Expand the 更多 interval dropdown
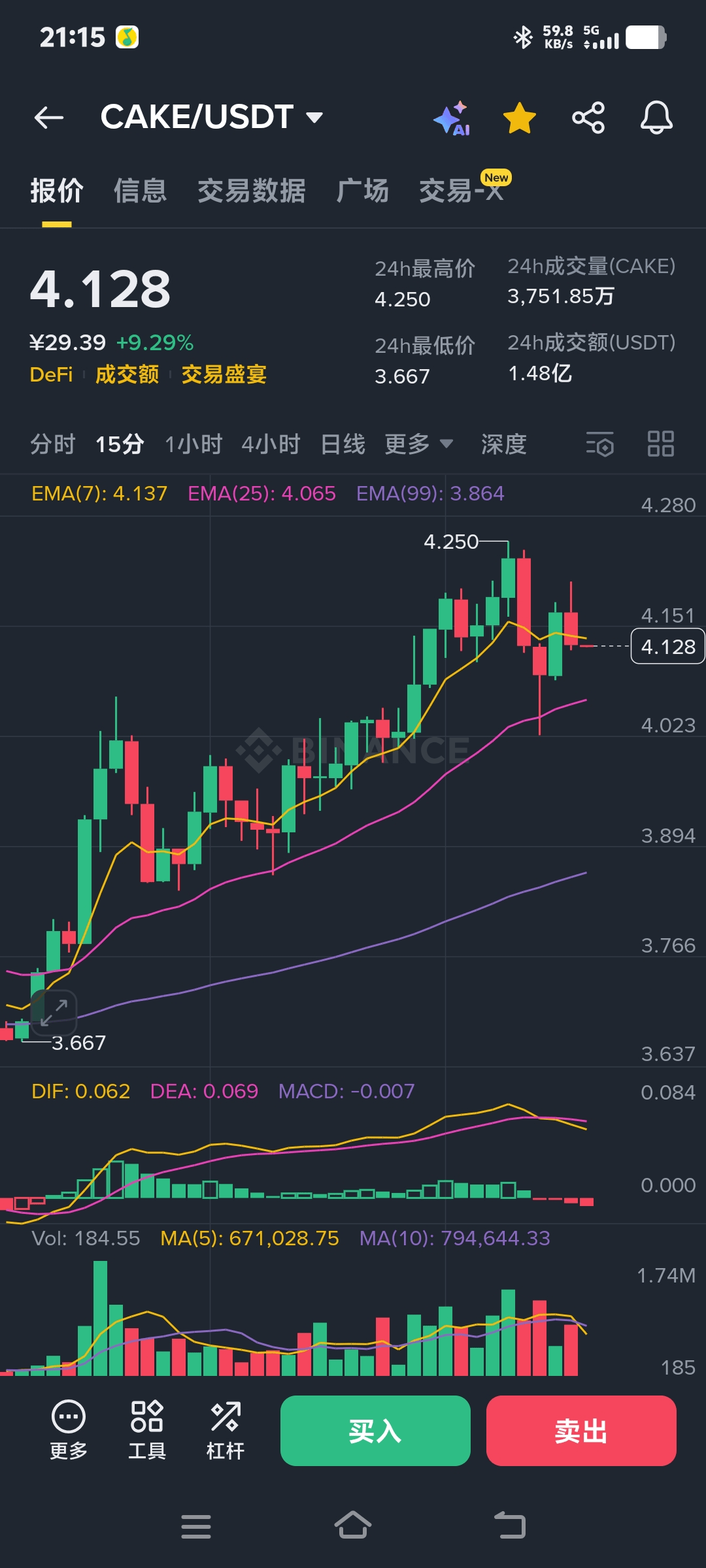Image resolution: width=706 pixels, height=1568 pixels. pyautogui.click(x=418, y=444)
